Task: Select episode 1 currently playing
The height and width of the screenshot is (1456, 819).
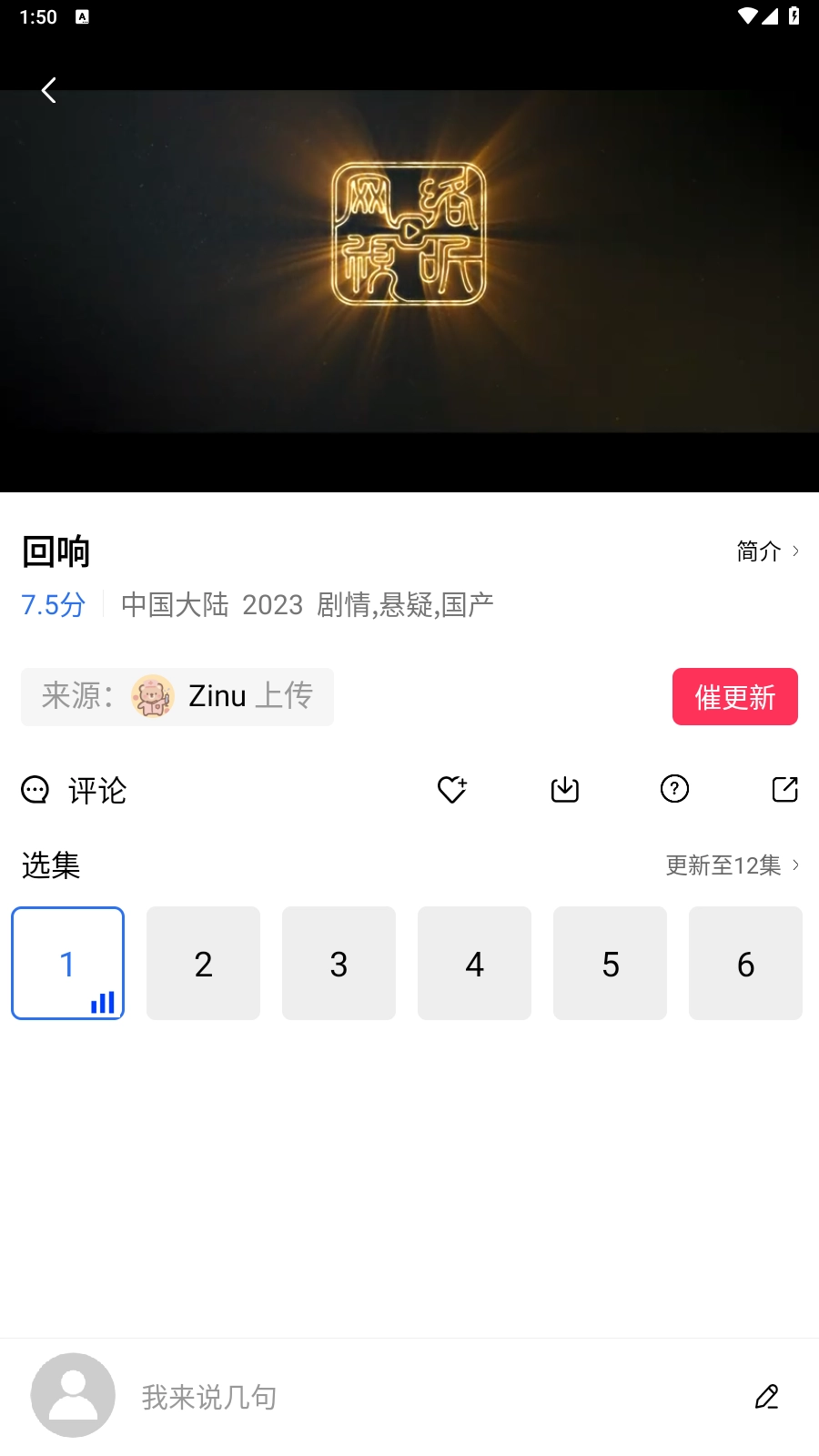Action: [67, 963]
